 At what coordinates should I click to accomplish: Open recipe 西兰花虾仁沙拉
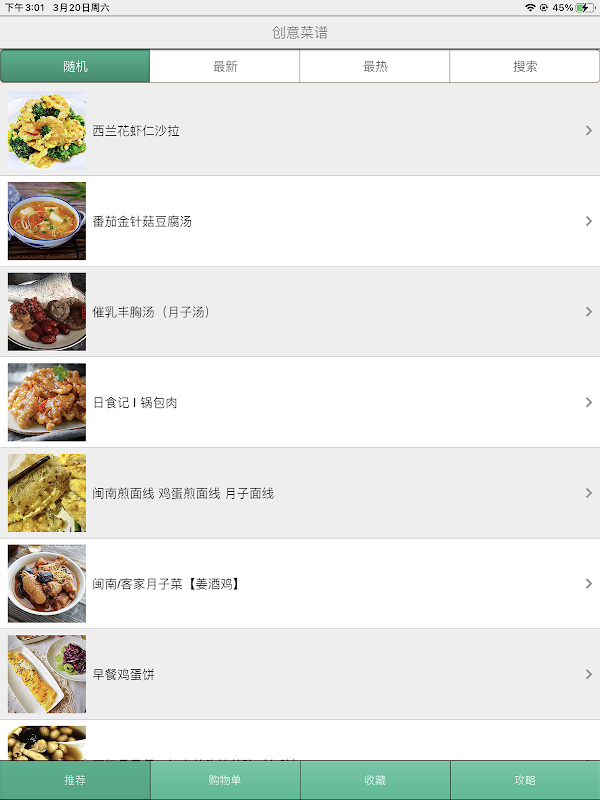click(300, 131)
